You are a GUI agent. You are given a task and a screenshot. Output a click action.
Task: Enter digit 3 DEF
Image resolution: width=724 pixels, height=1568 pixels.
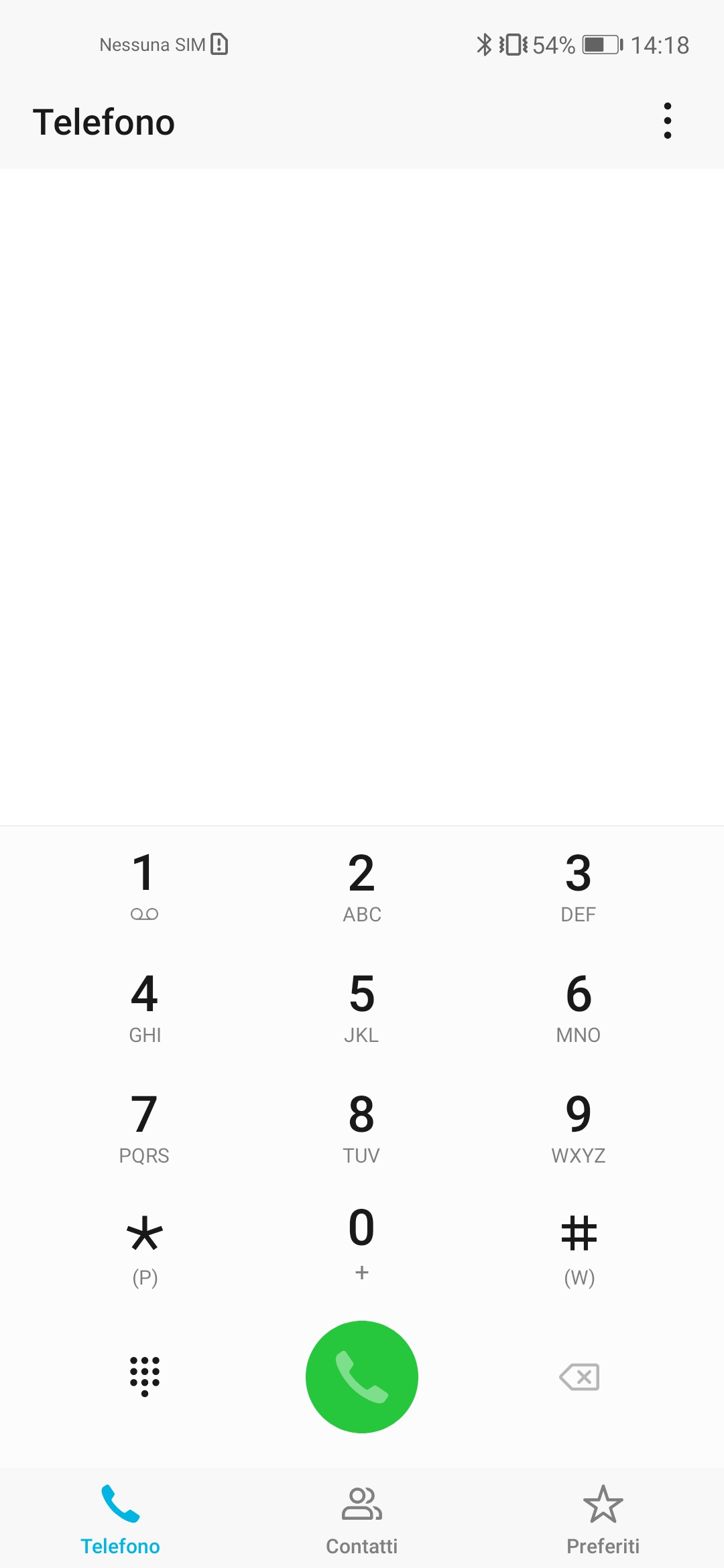click(579, 887)
